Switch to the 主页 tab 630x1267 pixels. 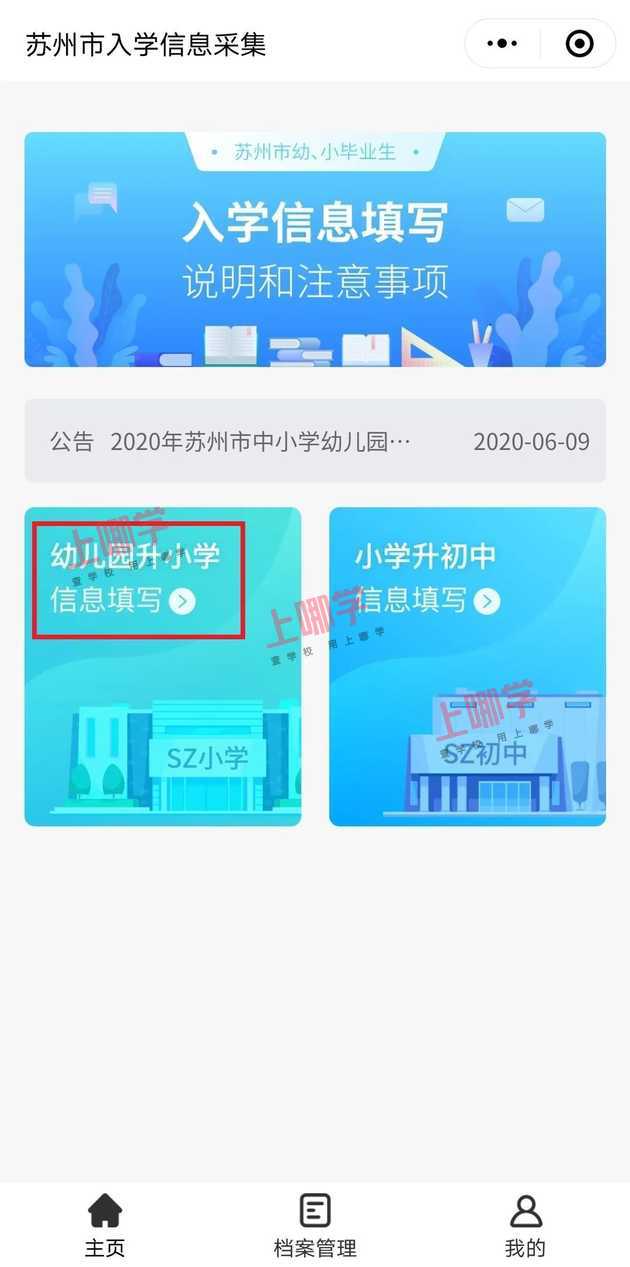(x=105, y=1225)
